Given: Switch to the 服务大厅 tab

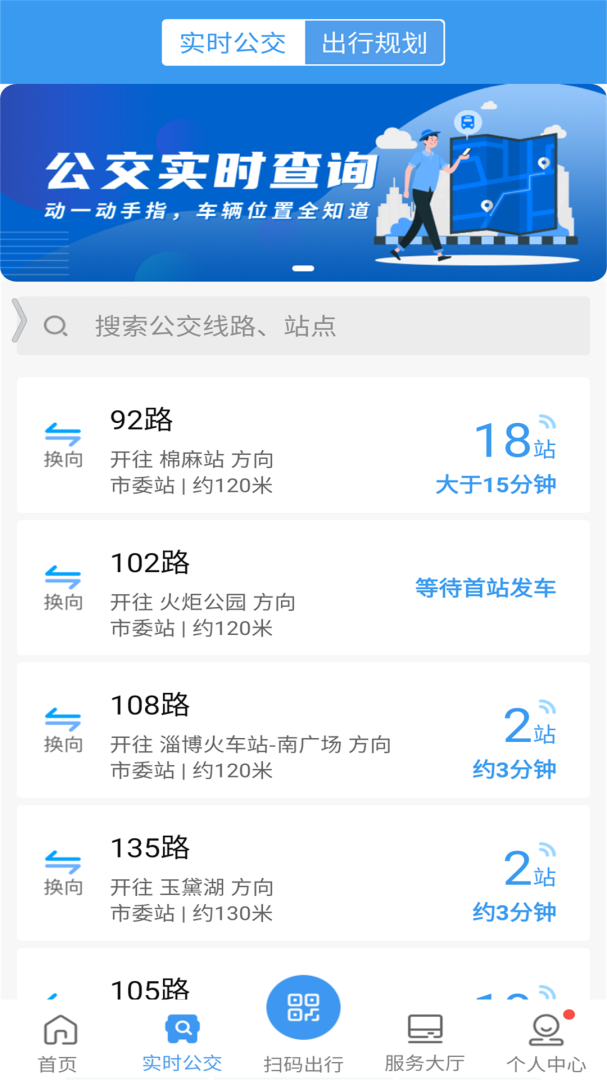Looking at the screenshot, I should click(425, 1042).
